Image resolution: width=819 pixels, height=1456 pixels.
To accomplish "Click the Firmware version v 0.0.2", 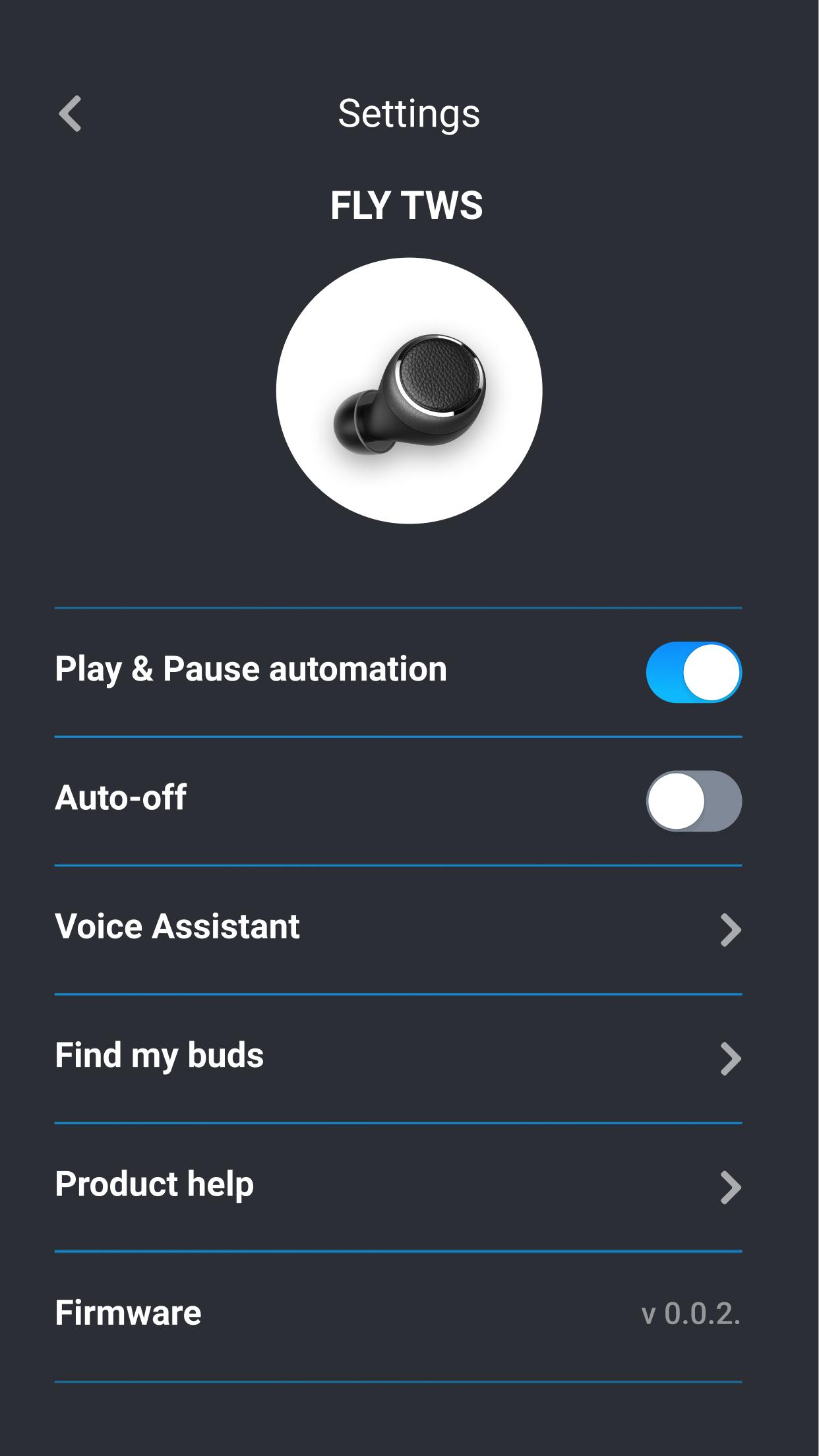I will tap(690, 1312).
